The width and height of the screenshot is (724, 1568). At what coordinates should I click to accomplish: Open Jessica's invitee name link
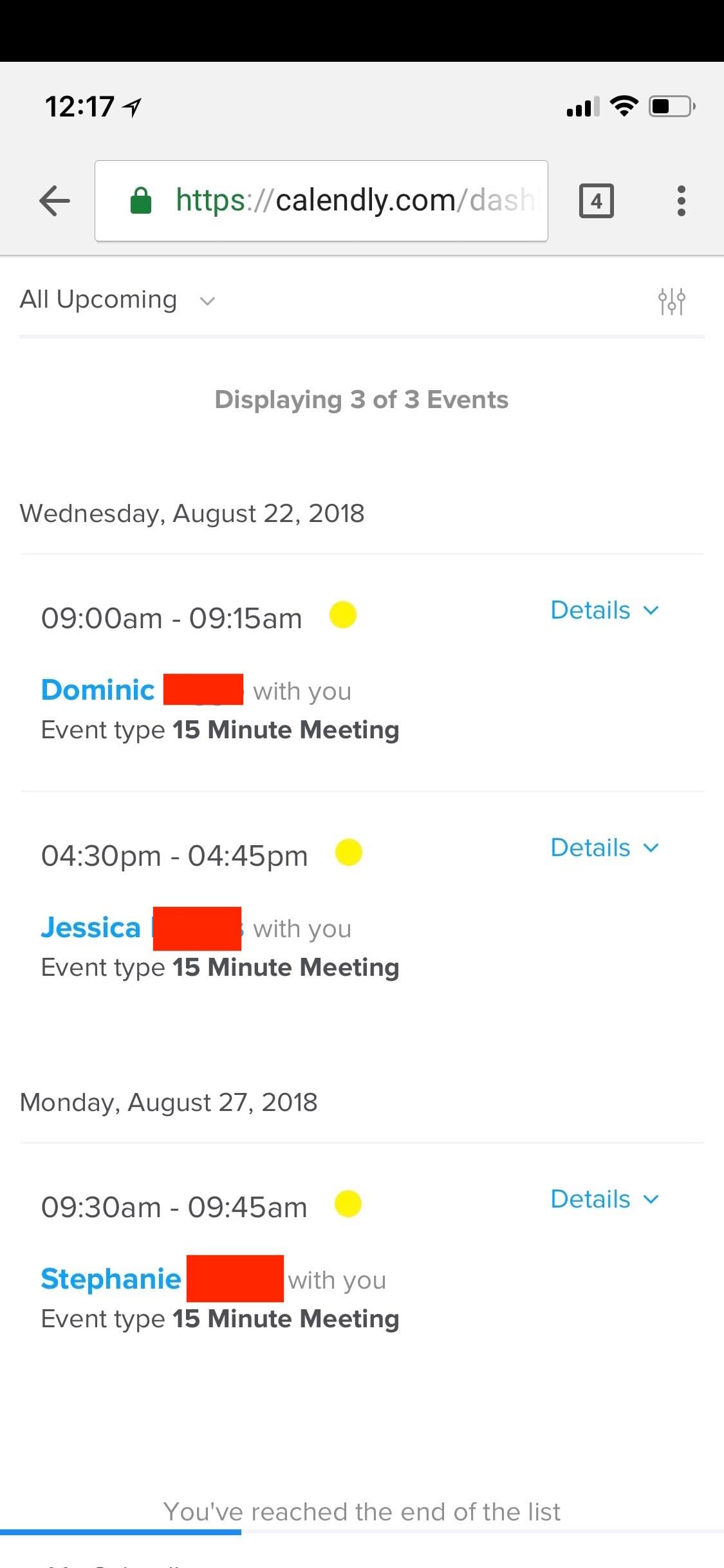coord(91,928)
